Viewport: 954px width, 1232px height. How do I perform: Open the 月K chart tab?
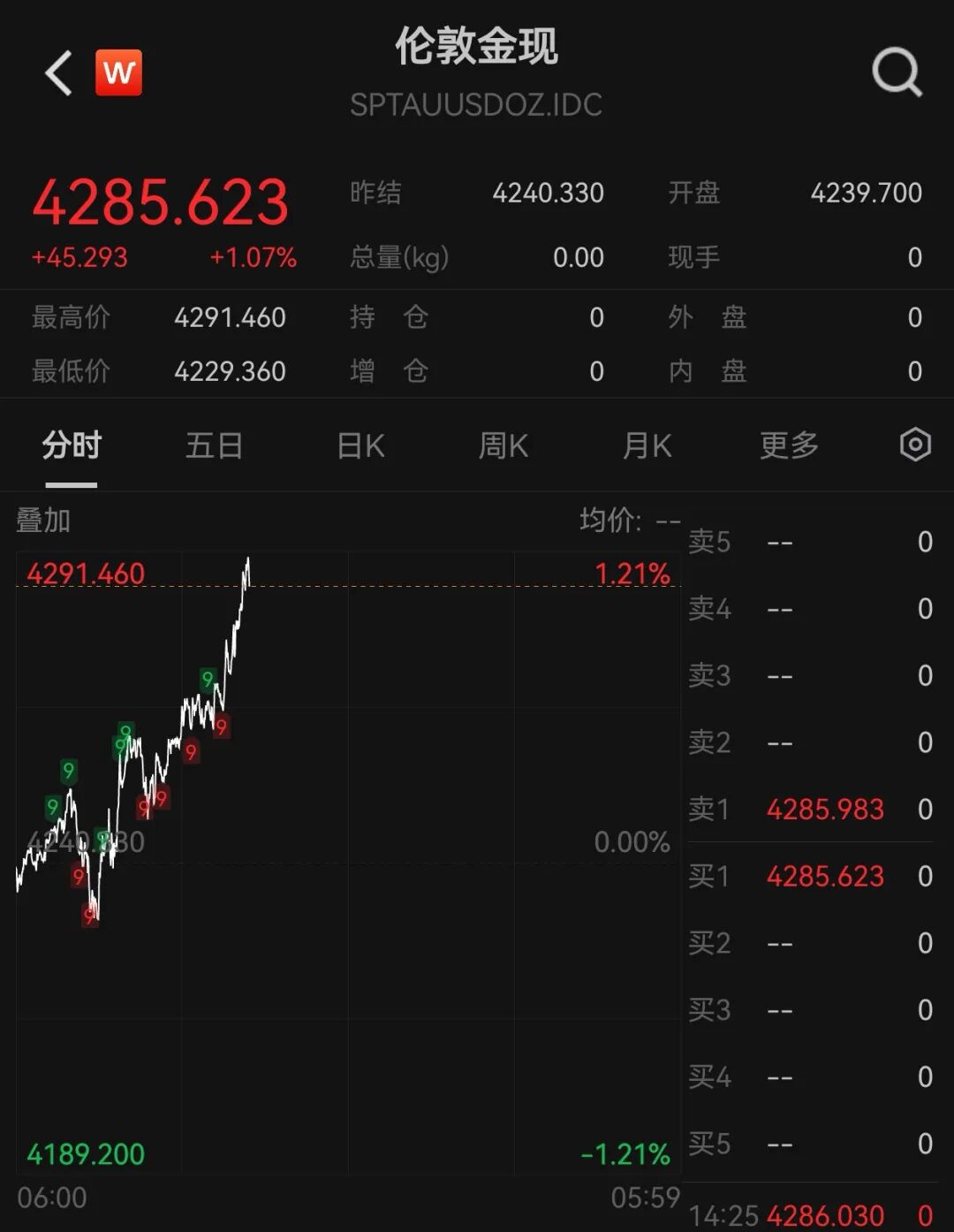tap(647, 445)
